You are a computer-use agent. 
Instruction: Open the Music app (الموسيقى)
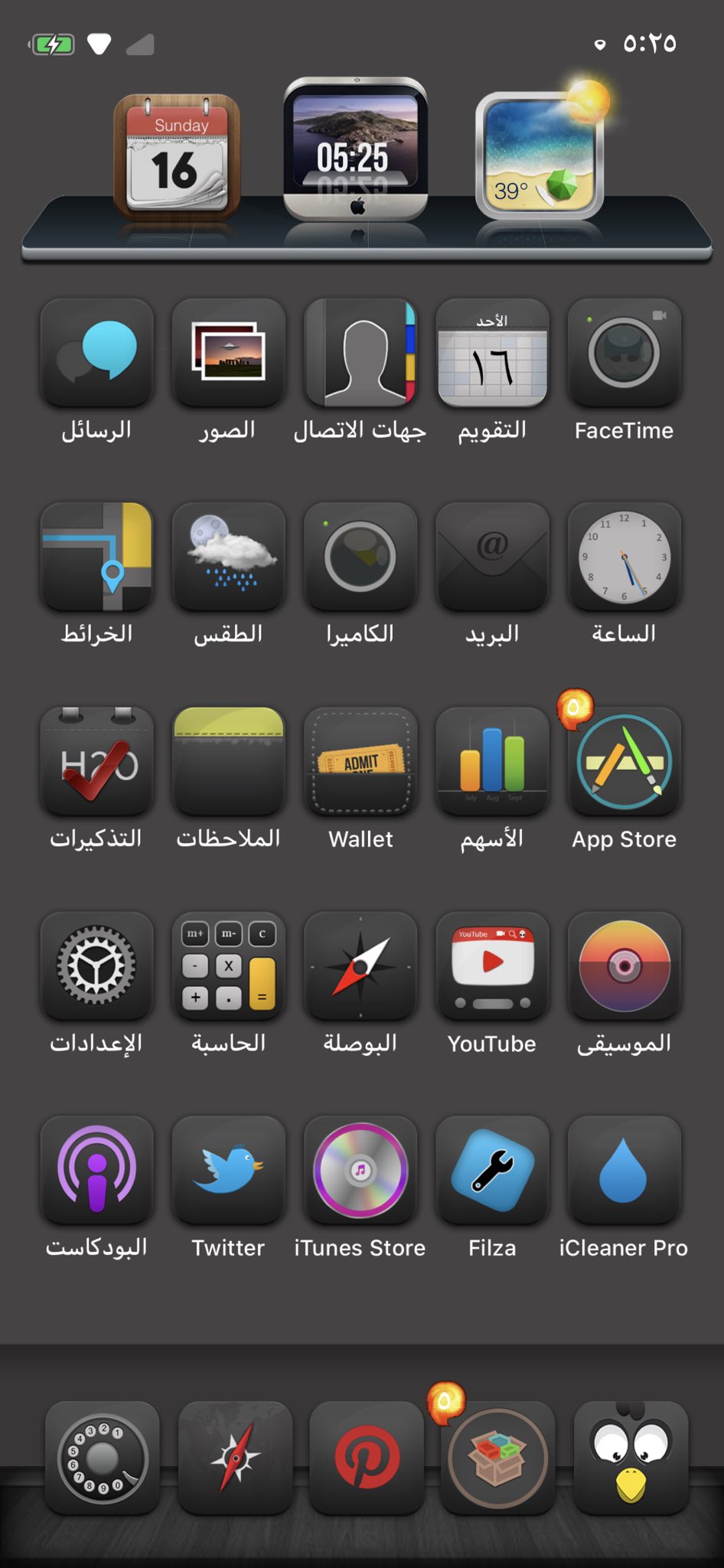point(624,966)
